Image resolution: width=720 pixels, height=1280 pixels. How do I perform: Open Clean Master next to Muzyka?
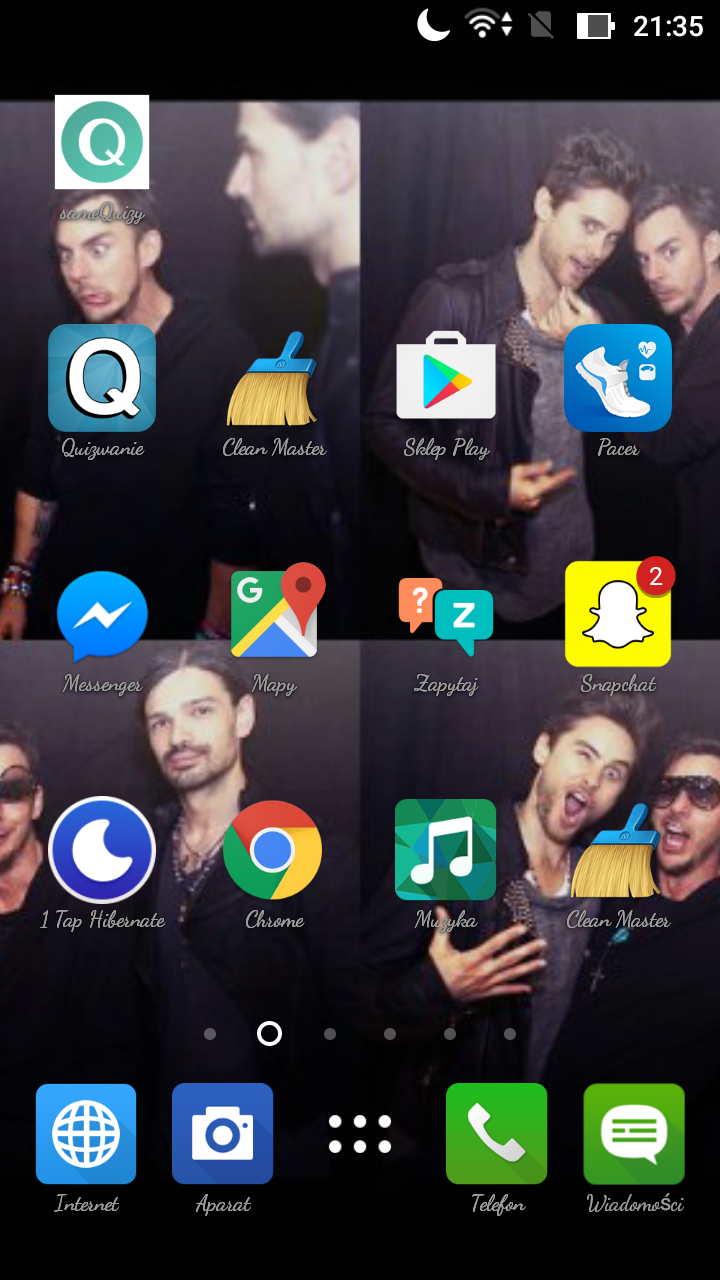pos(618,850)
